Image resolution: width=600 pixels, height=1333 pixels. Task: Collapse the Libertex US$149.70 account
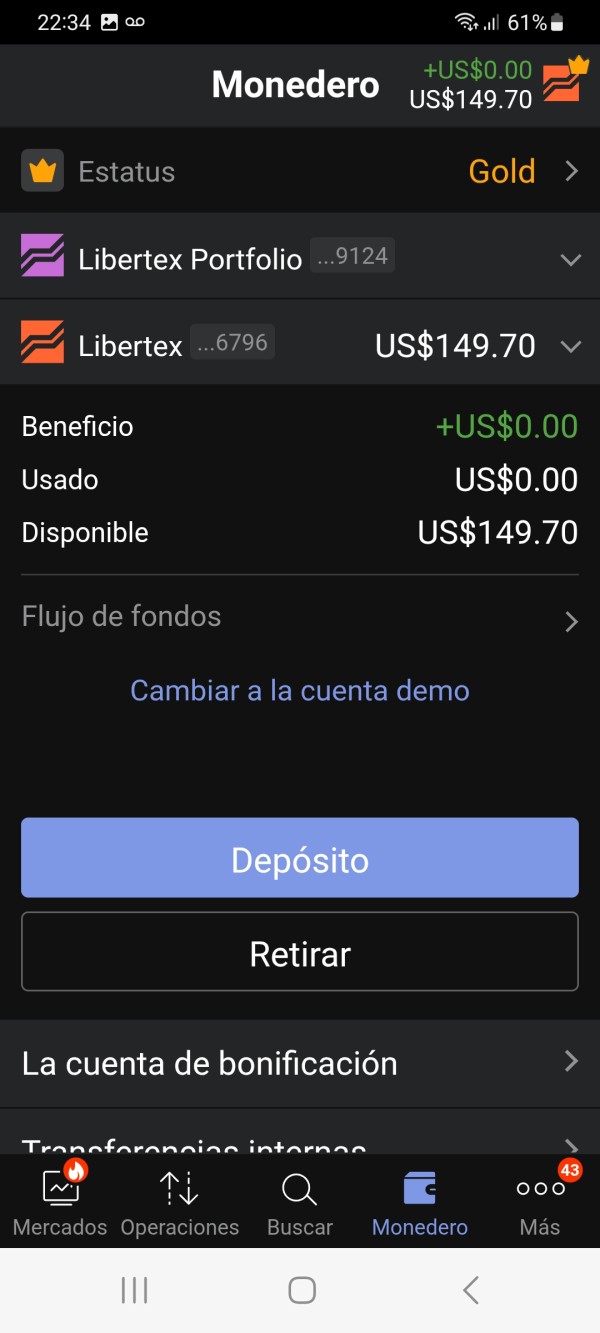click(300, 346)
